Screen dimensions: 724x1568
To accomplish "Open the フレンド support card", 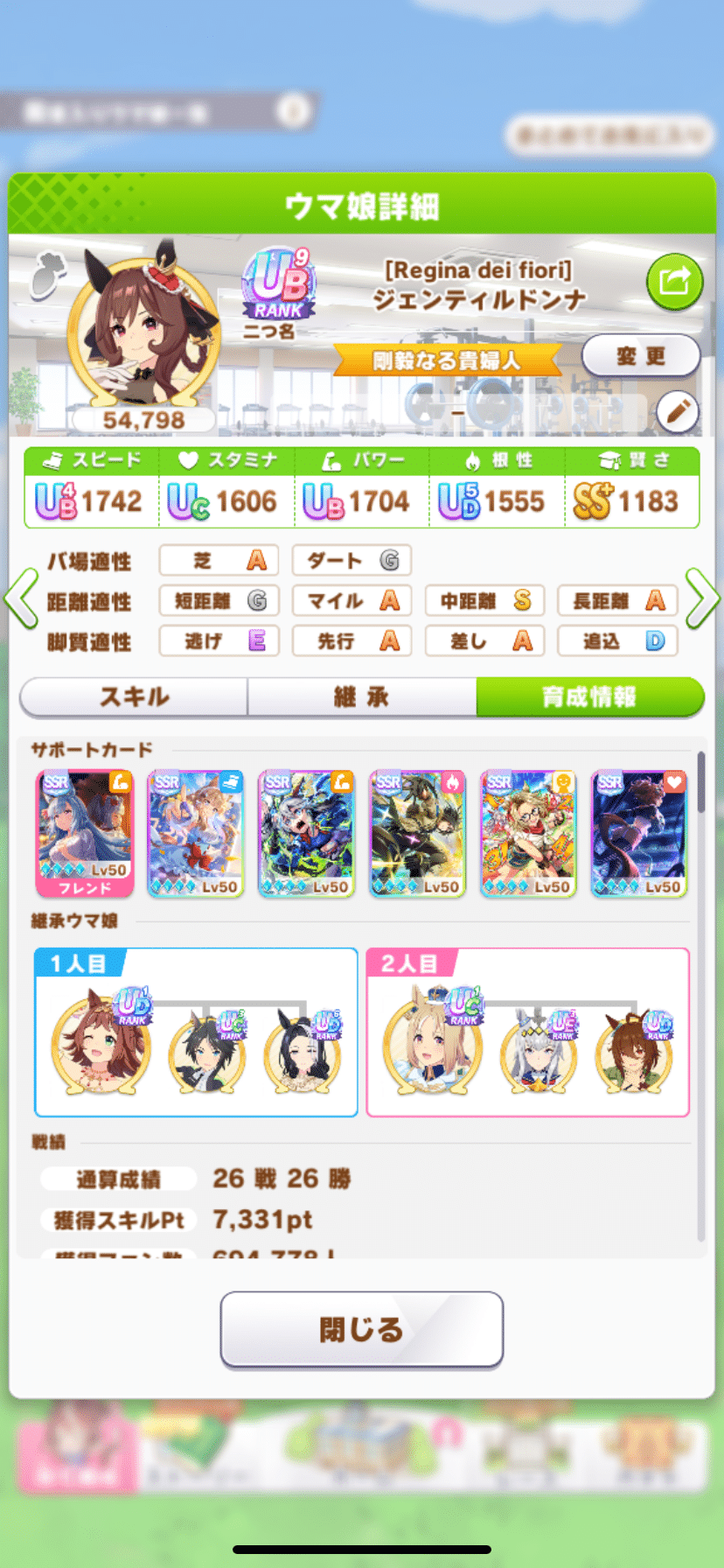I will tap(85, 833).
